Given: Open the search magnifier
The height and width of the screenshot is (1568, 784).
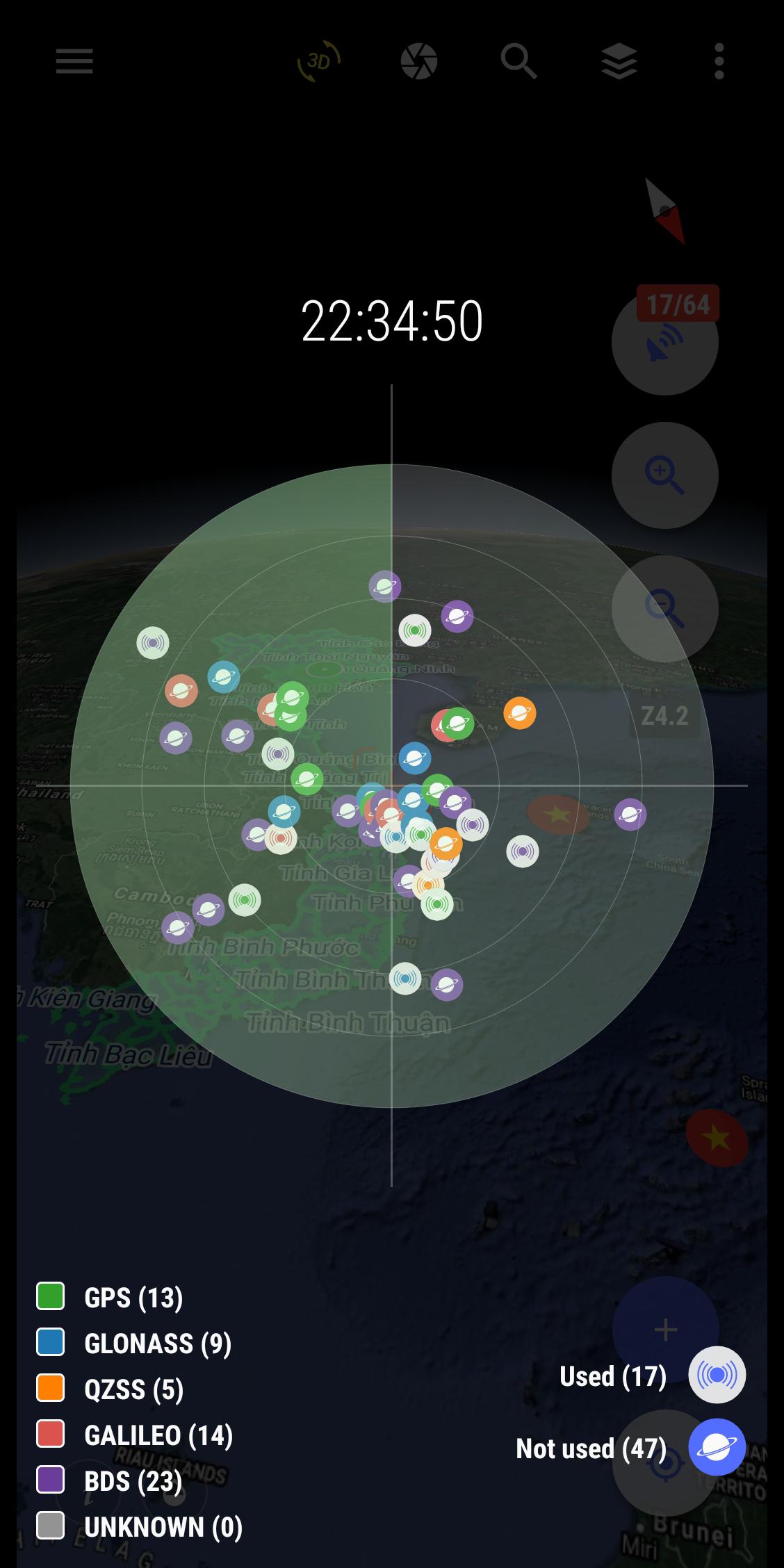Looking at the screenshot, I should point(518,61).
